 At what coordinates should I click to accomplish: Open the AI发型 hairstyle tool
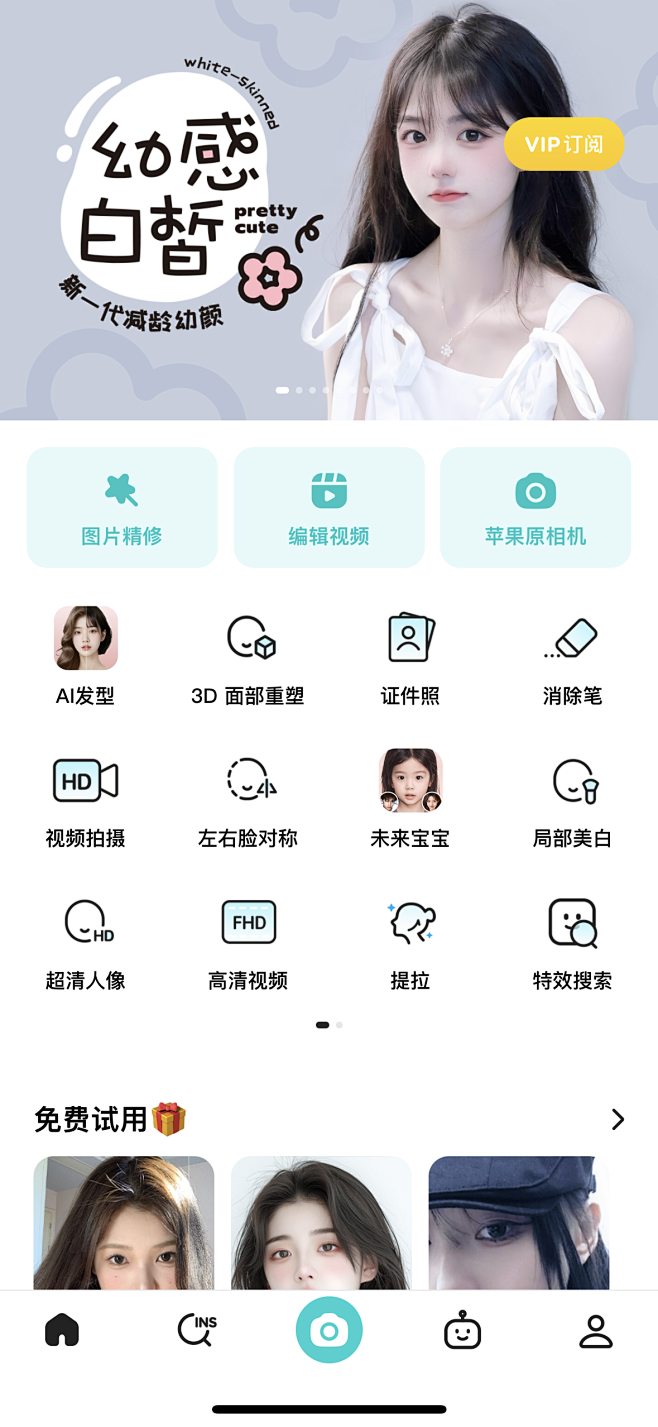point(86,655)
